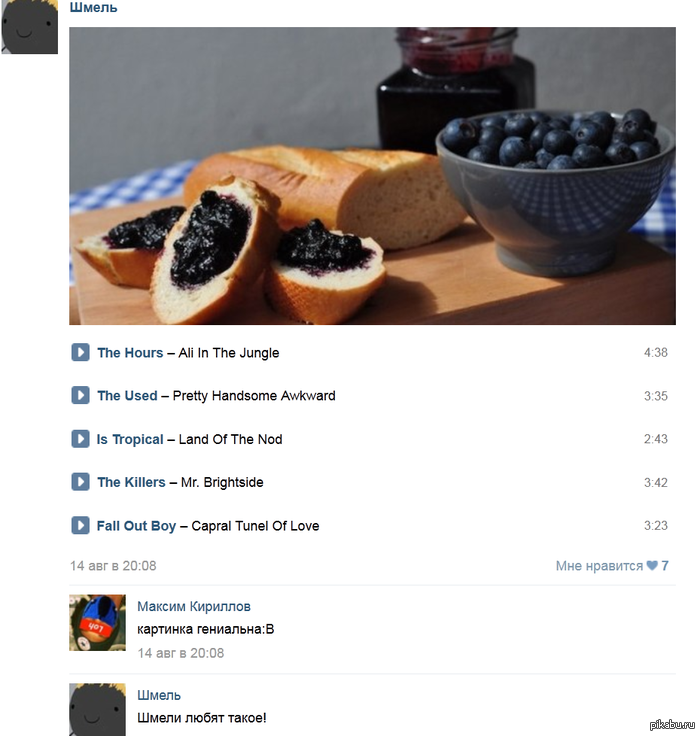
Task: Tap Максим Кириллов's comment avatar
Action: [97, 623]
